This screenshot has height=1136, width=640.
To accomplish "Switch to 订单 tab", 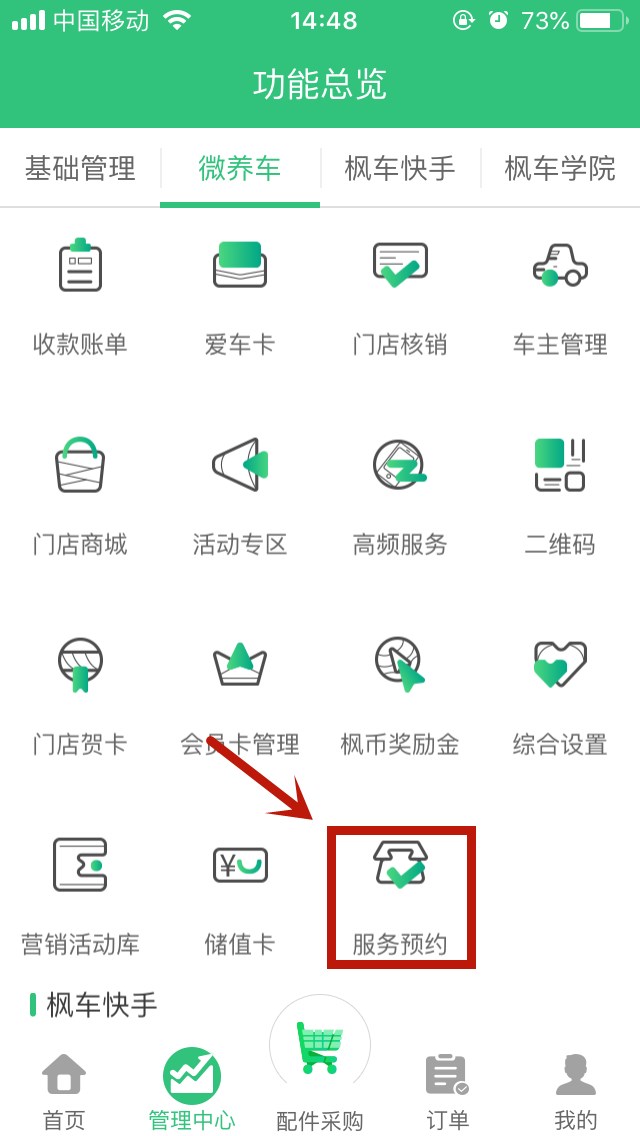I will [x=446, y=1090].
